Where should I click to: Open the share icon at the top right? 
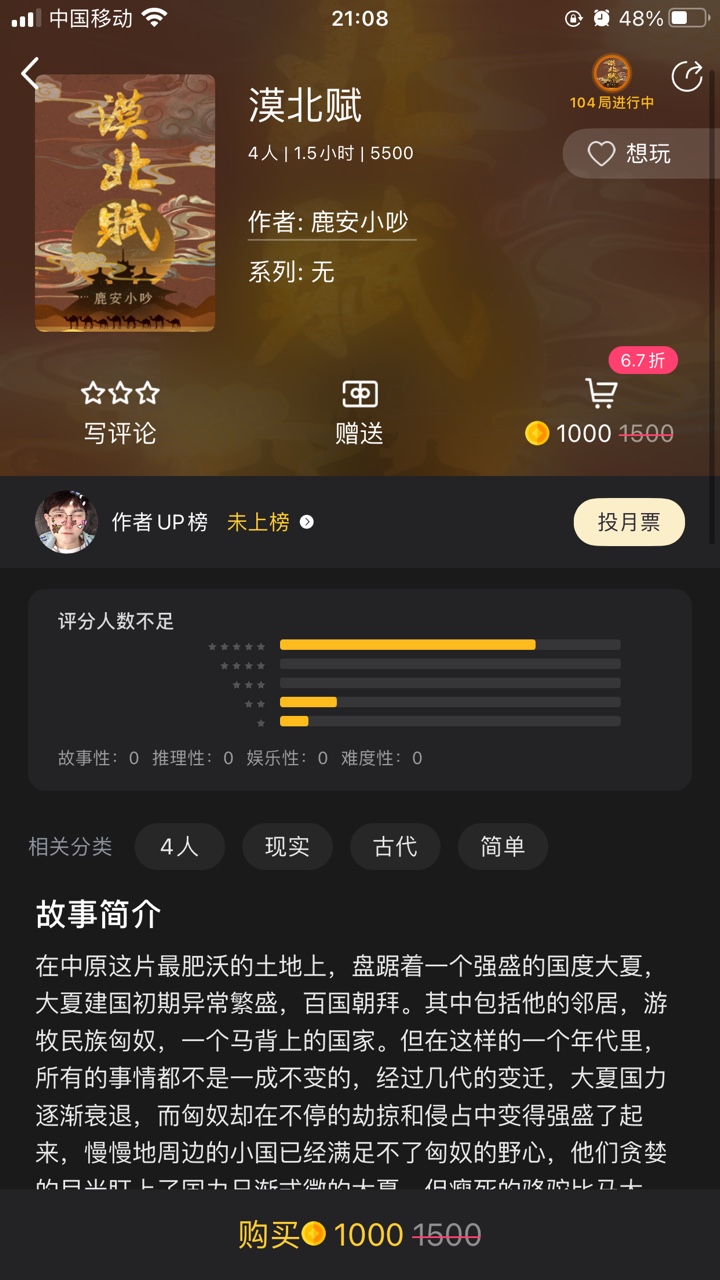688,75
